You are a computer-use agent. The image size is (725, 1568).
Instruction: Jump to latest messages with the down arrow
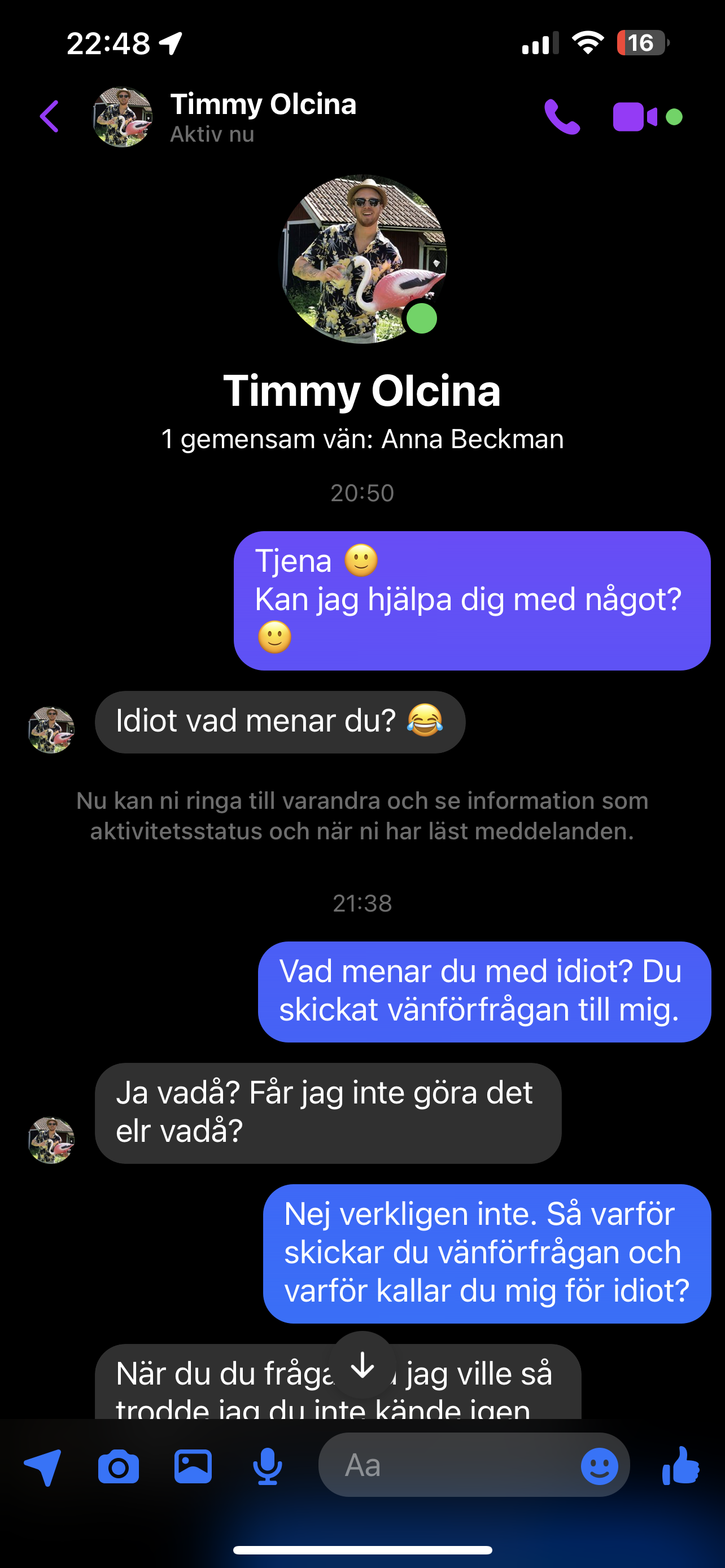tap(363, 1365)
